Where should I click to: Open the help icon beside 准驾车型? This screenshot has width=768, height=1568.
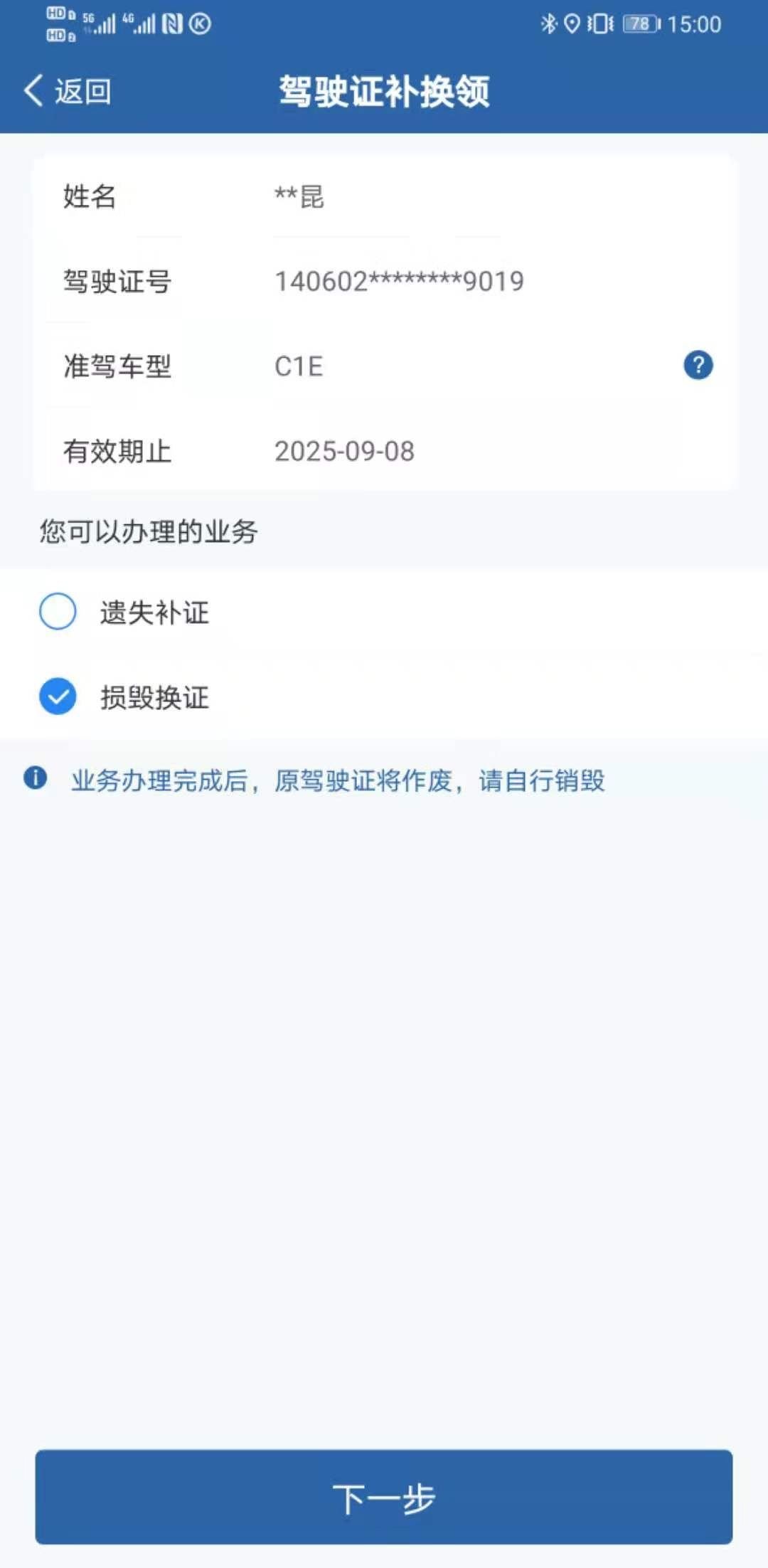[x=698, y=366]
